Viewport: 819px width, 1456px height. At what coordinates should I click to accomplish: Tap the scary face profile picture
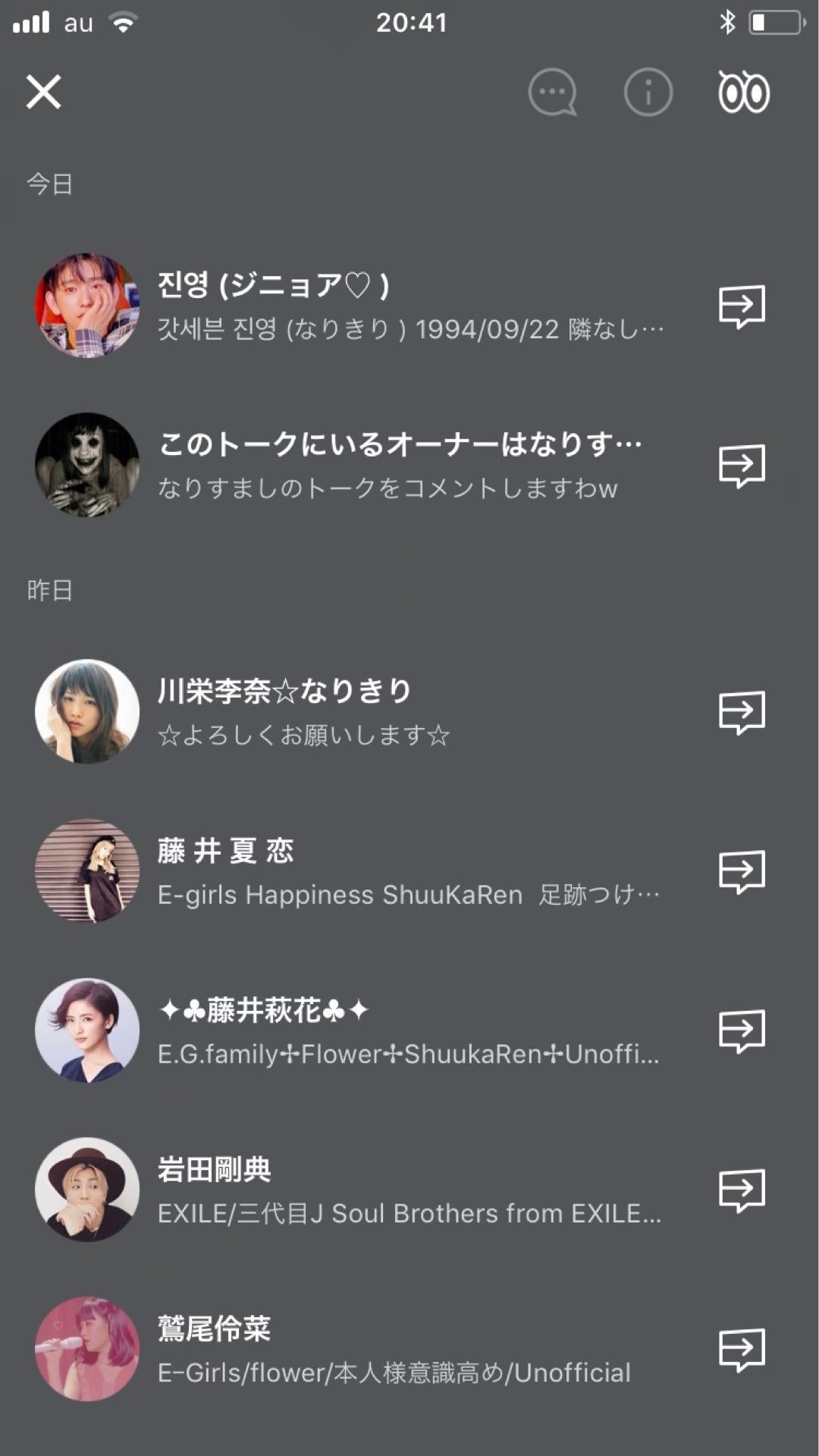click(x=86, y=466)
